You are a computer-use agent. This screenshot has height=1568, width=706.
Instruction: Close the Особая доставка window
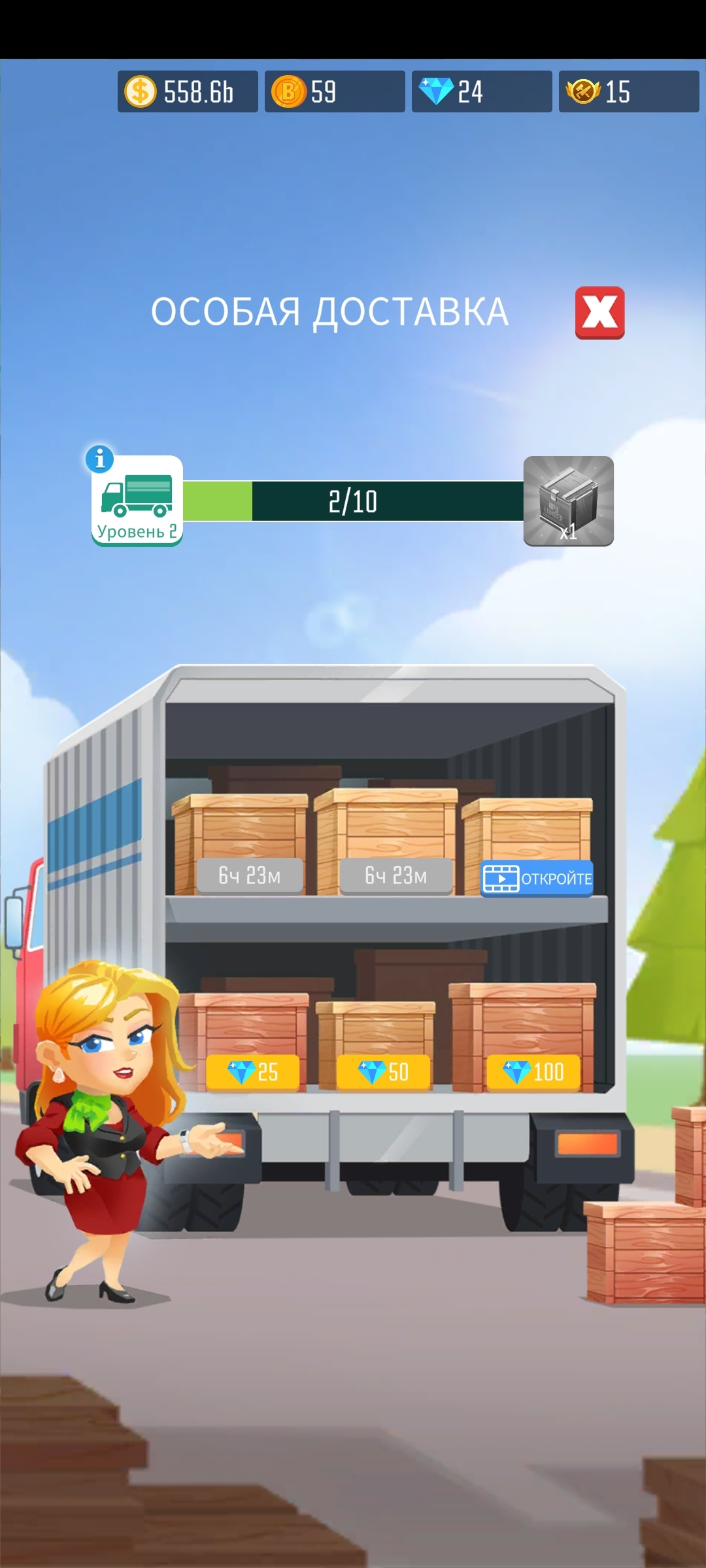click(x=599, y=312)
